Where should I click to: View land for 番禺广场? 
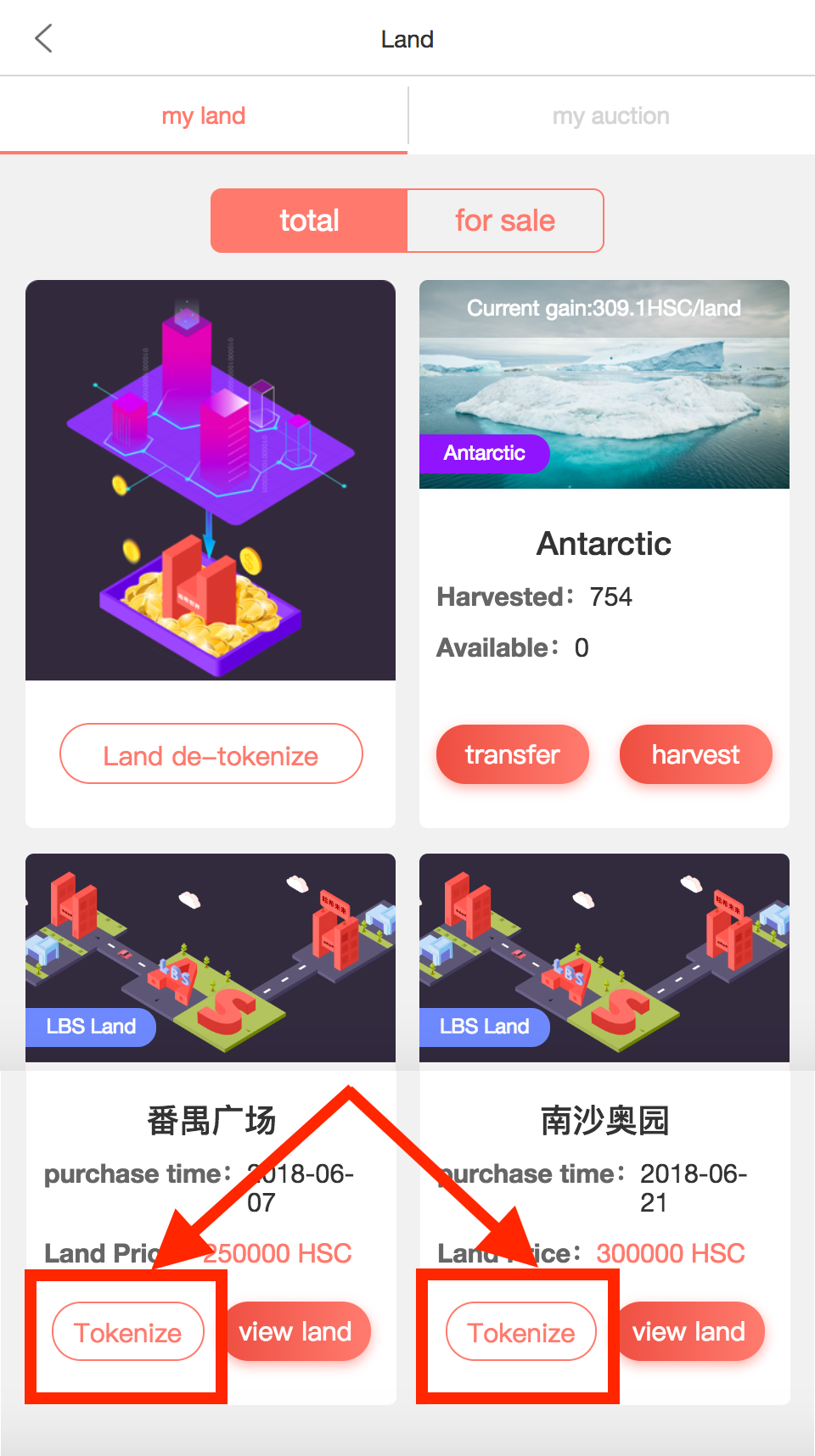pos(295,1332)
